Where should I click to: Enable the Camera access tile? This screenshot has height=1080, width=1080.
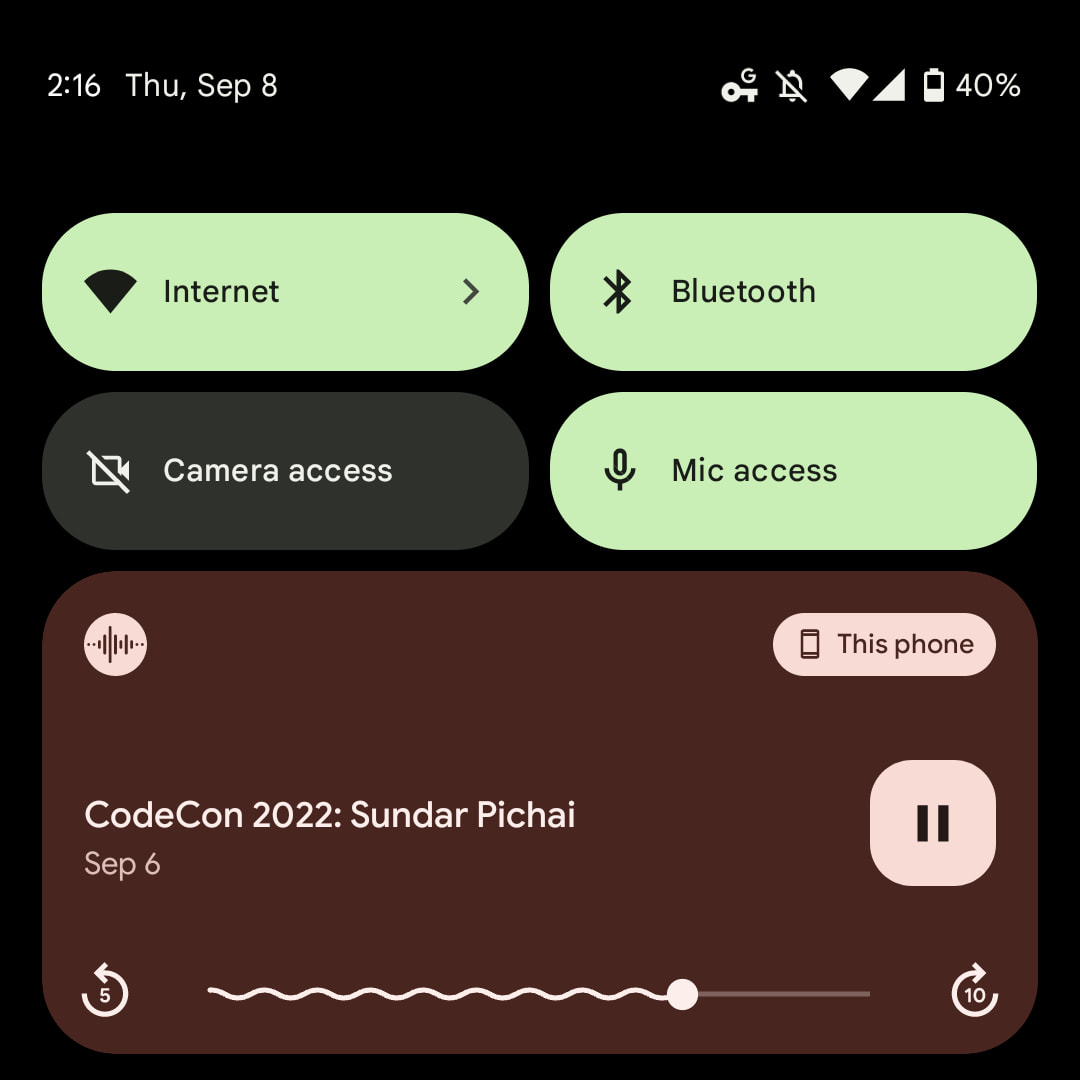pos(285,471)
